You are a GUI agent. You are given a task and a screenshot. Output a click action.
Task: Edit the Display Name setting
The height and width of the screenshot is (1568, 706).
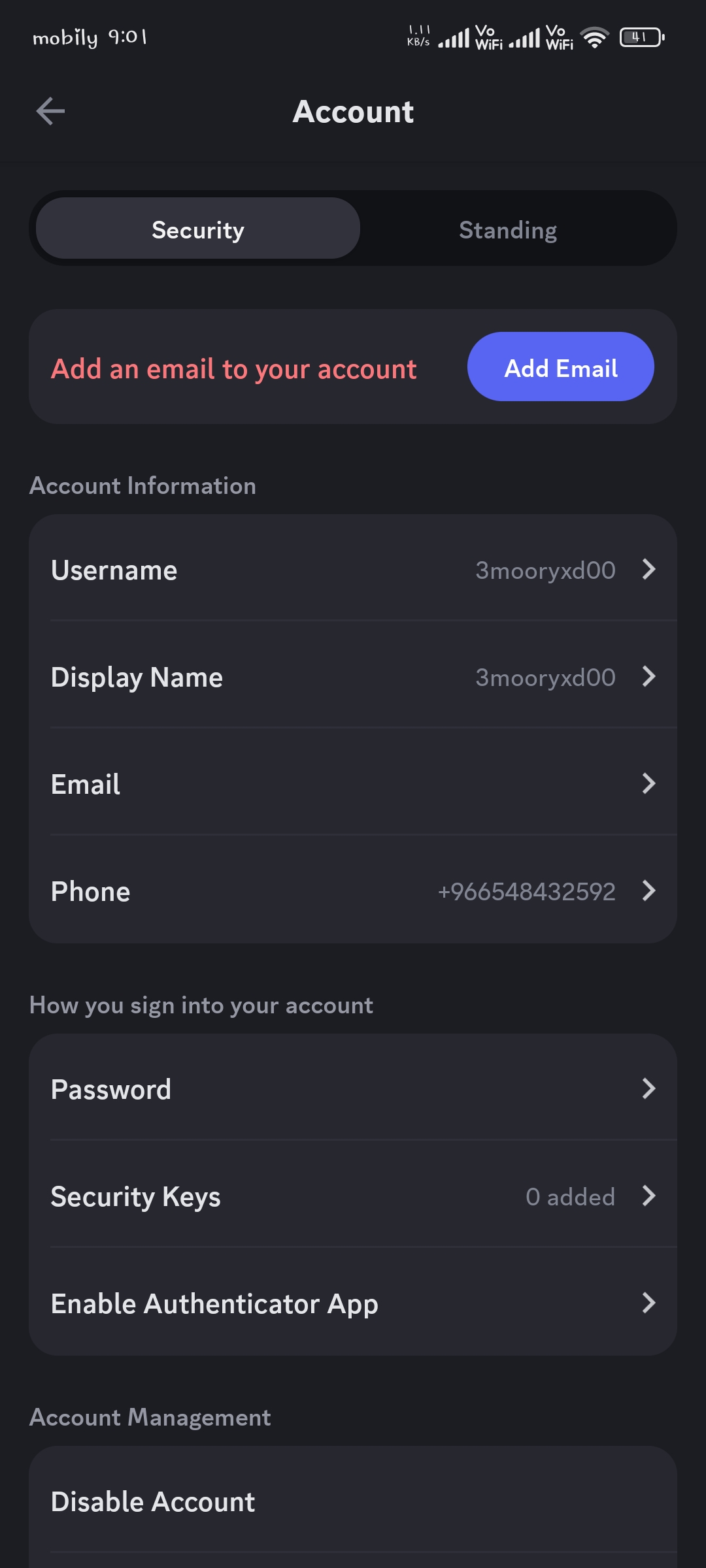(x=353, y=676)
